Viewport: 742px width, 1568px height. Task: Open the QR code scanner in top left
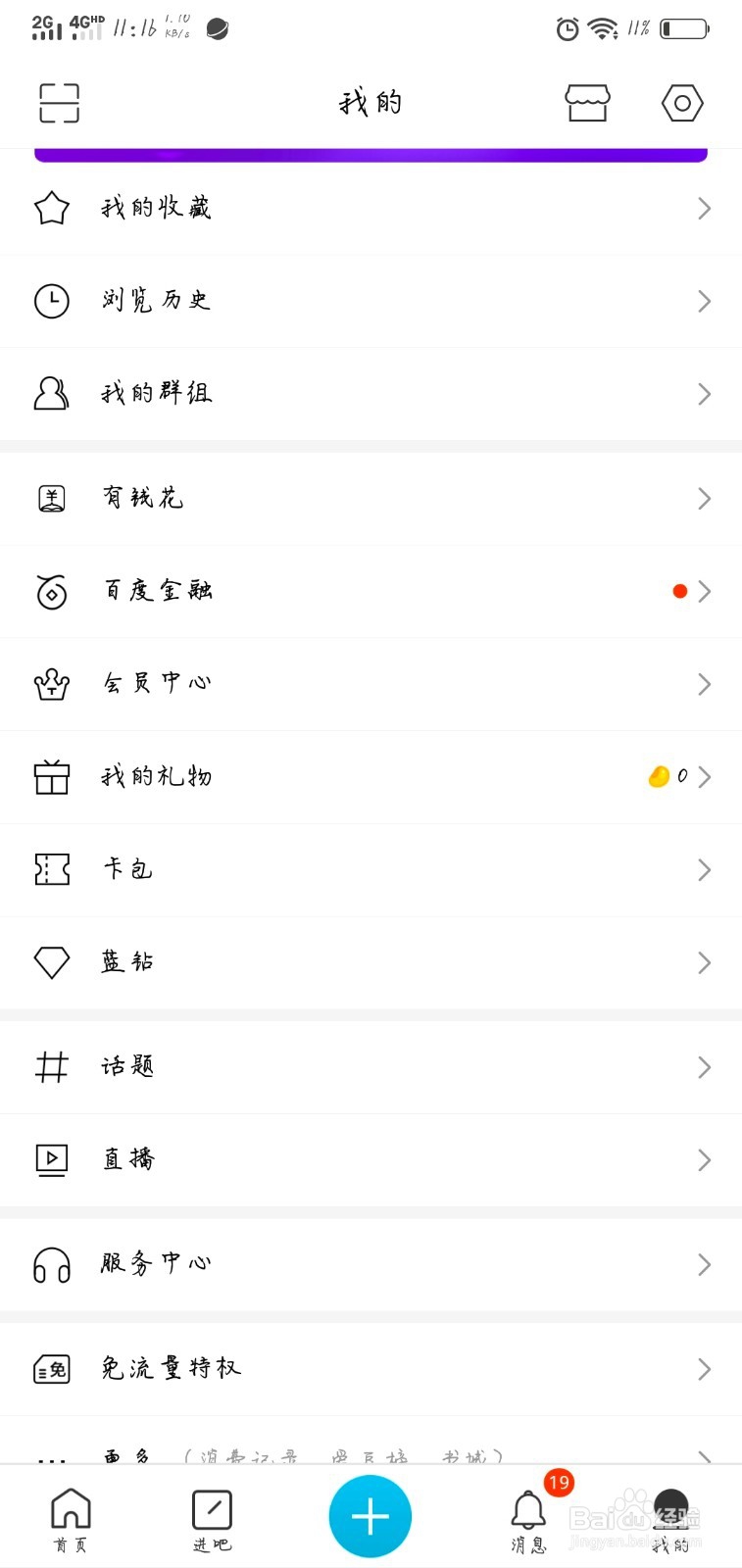[58, 102]
